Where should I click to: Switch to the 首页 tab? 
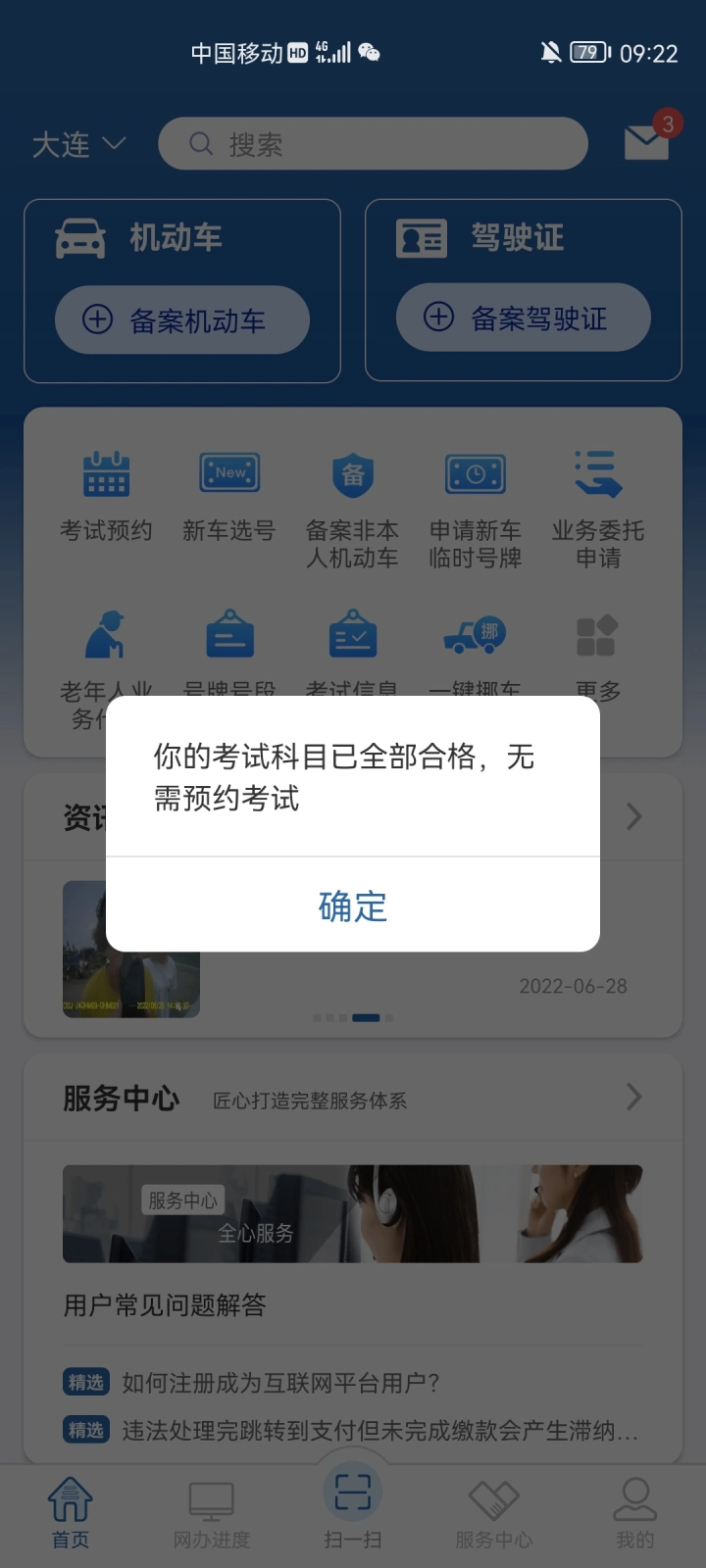coord(71,1515)
